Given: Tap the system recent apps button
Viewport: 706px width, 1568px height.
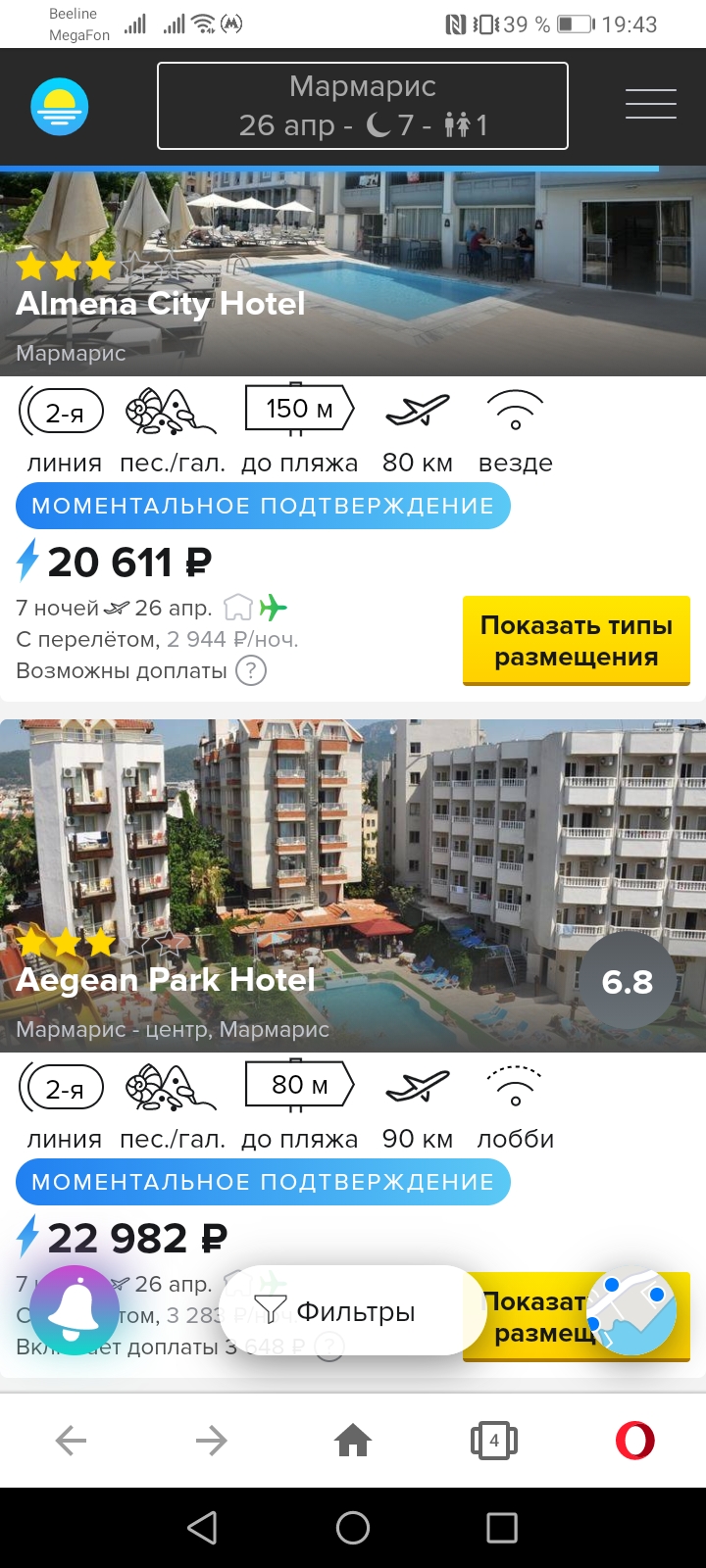Looking at the screenshot, I should coord(502,1528).
